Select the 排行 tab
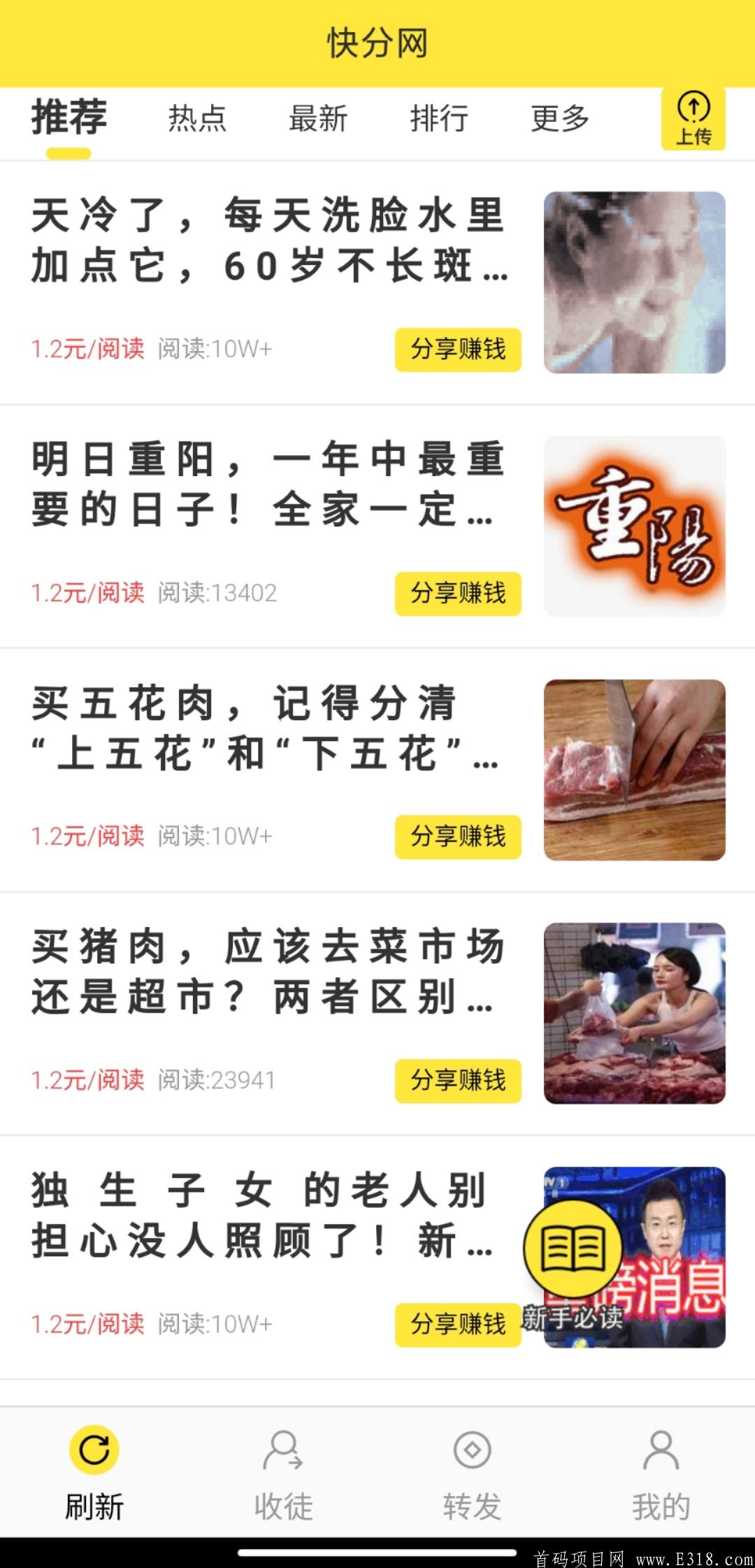The width and height of the screenshot is (755, 1568). tap(439, 119)
